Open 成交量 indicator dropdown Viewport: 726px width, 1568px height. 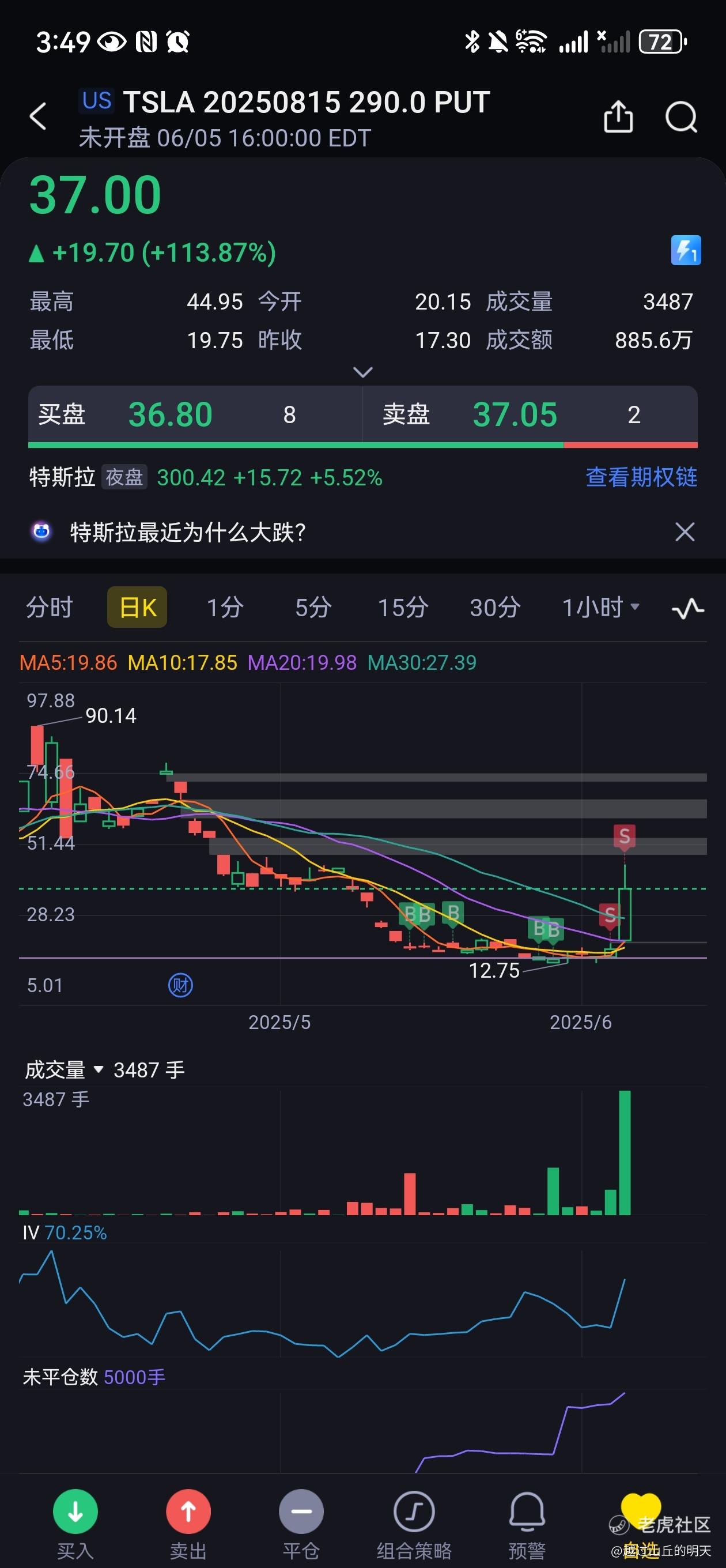64,1069
